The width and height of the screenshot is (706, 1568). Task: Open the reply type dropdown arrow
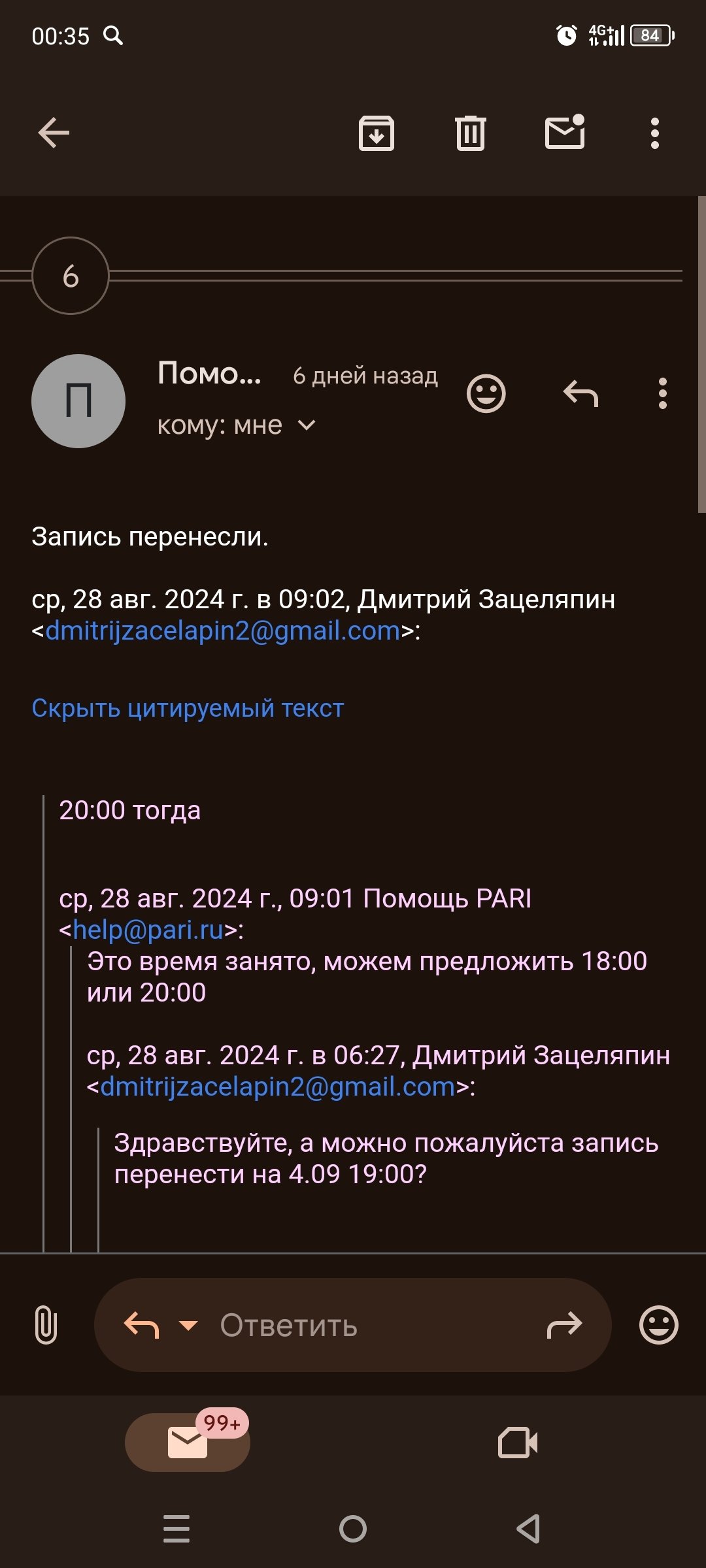point(188,1326)
